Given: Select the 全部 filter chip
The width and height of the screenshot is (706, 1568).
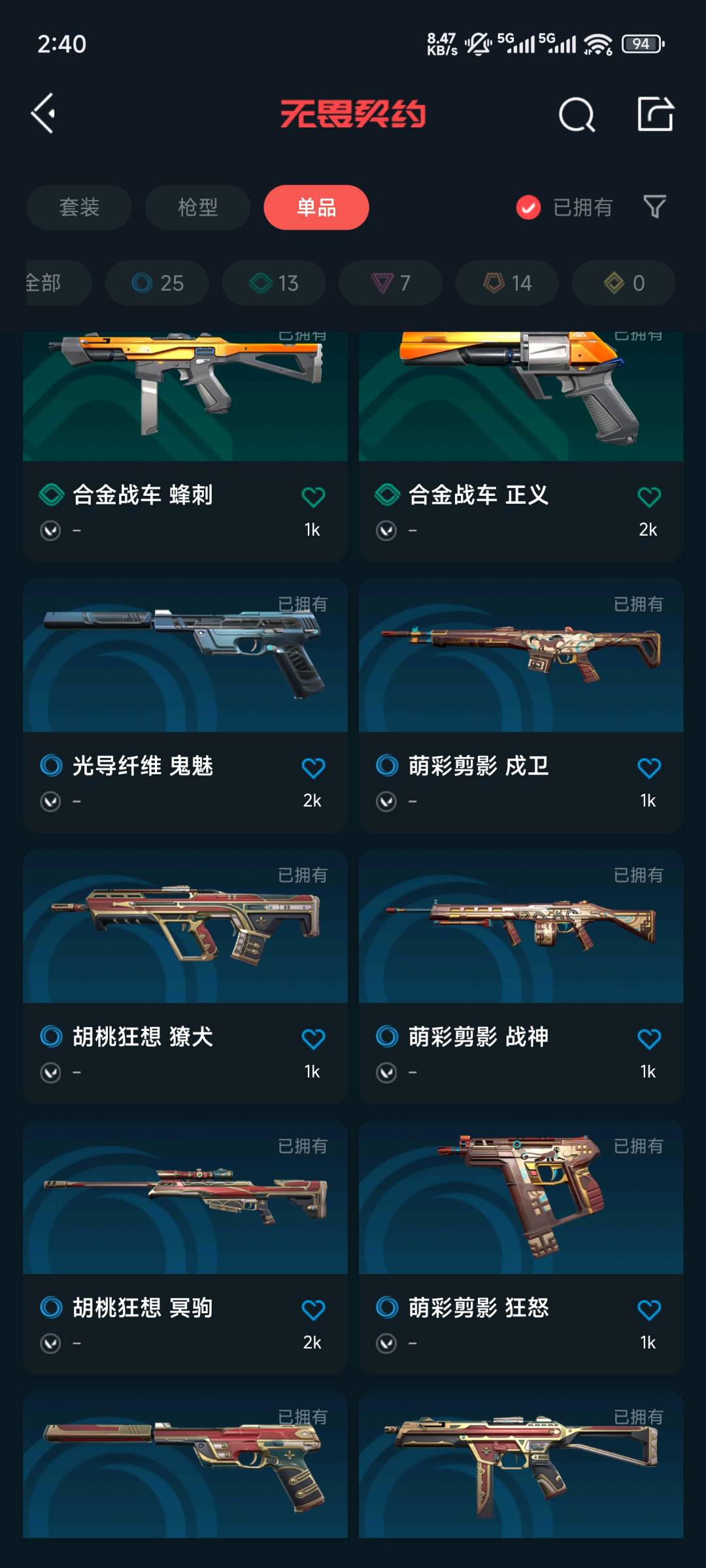Looking at the screenshot, I should click(x=49, y=283).
